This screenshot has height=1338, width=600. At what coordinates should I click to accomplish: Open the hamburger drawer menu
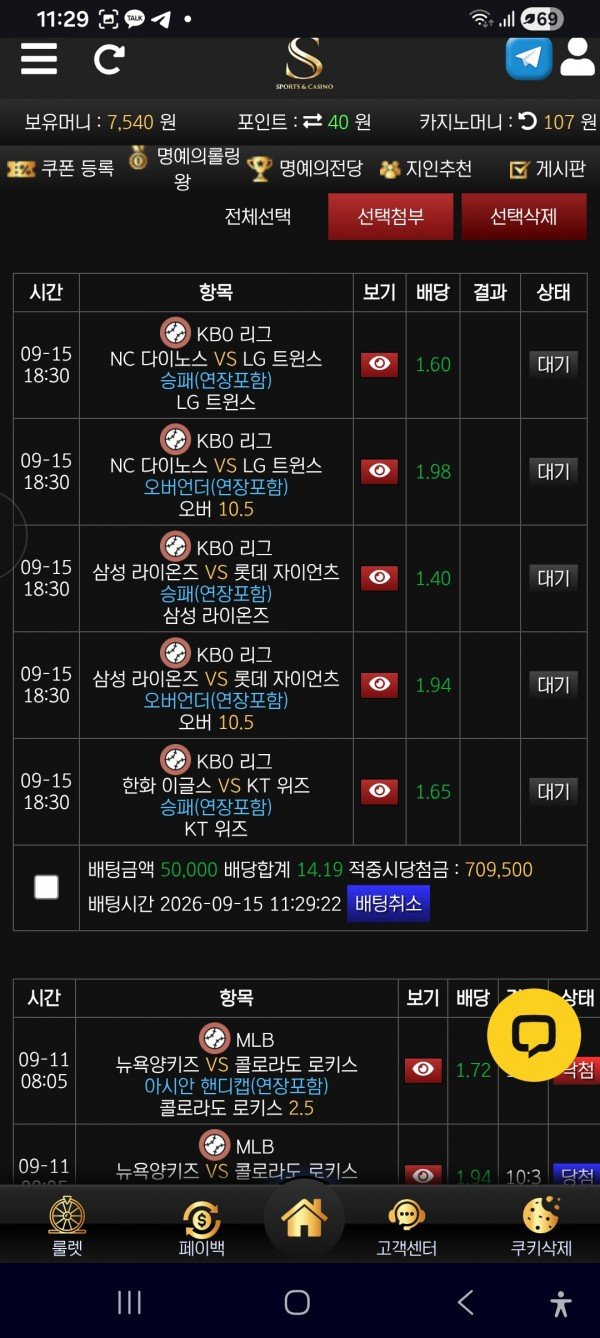[x=39, y=58]
